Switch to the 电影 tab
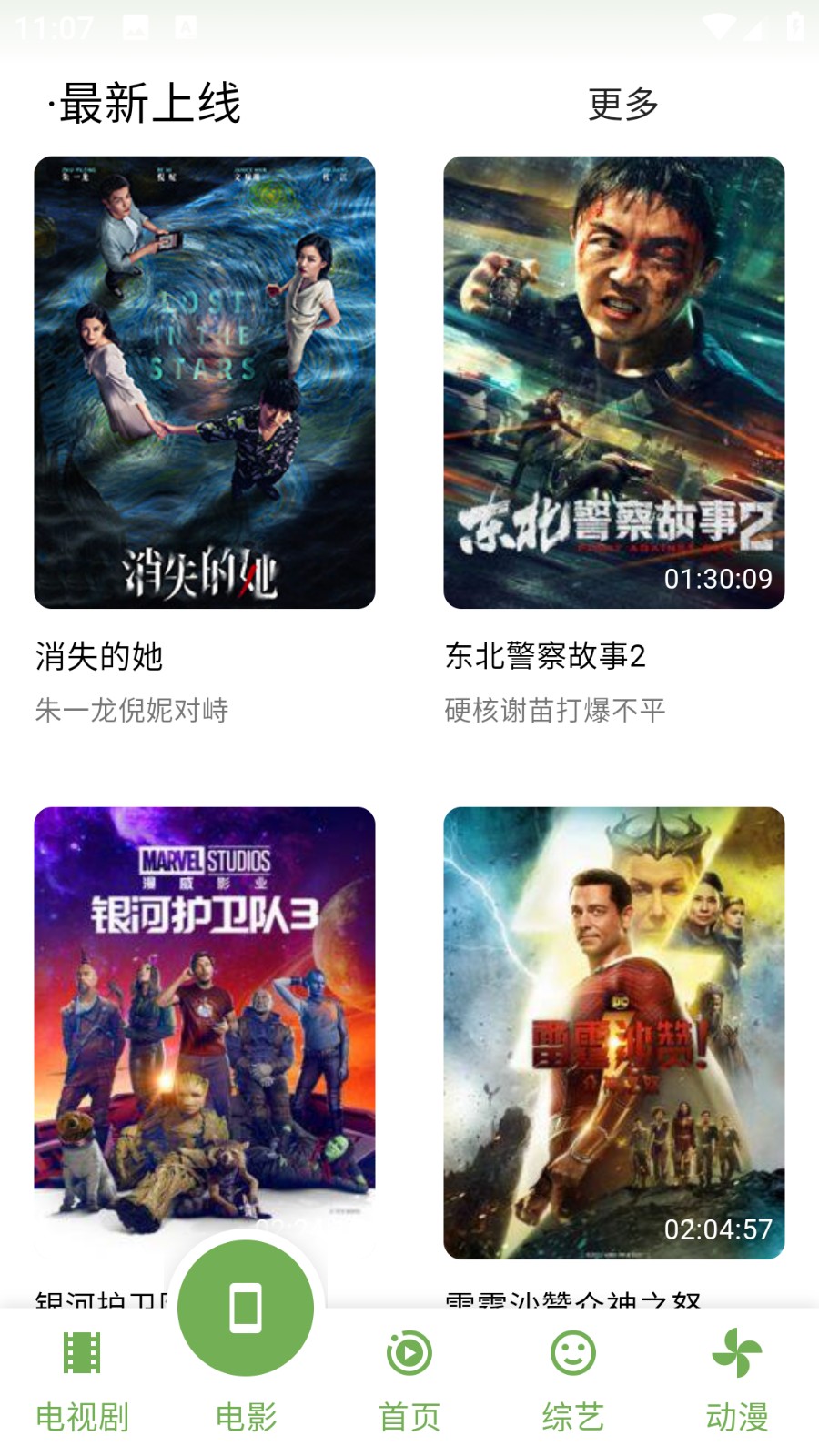 244,1415
